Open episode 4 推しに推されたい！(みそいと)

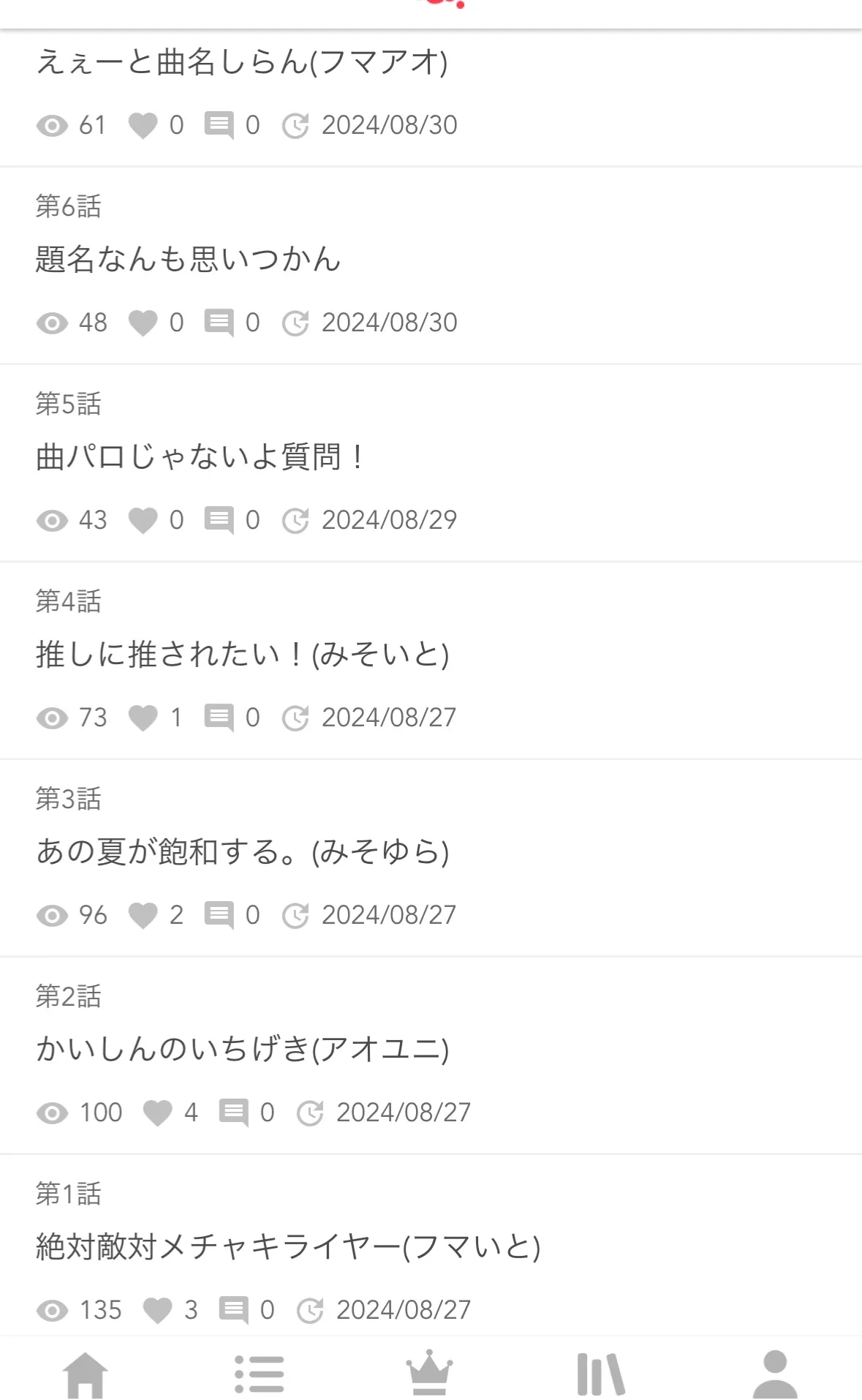click(242, 655)
